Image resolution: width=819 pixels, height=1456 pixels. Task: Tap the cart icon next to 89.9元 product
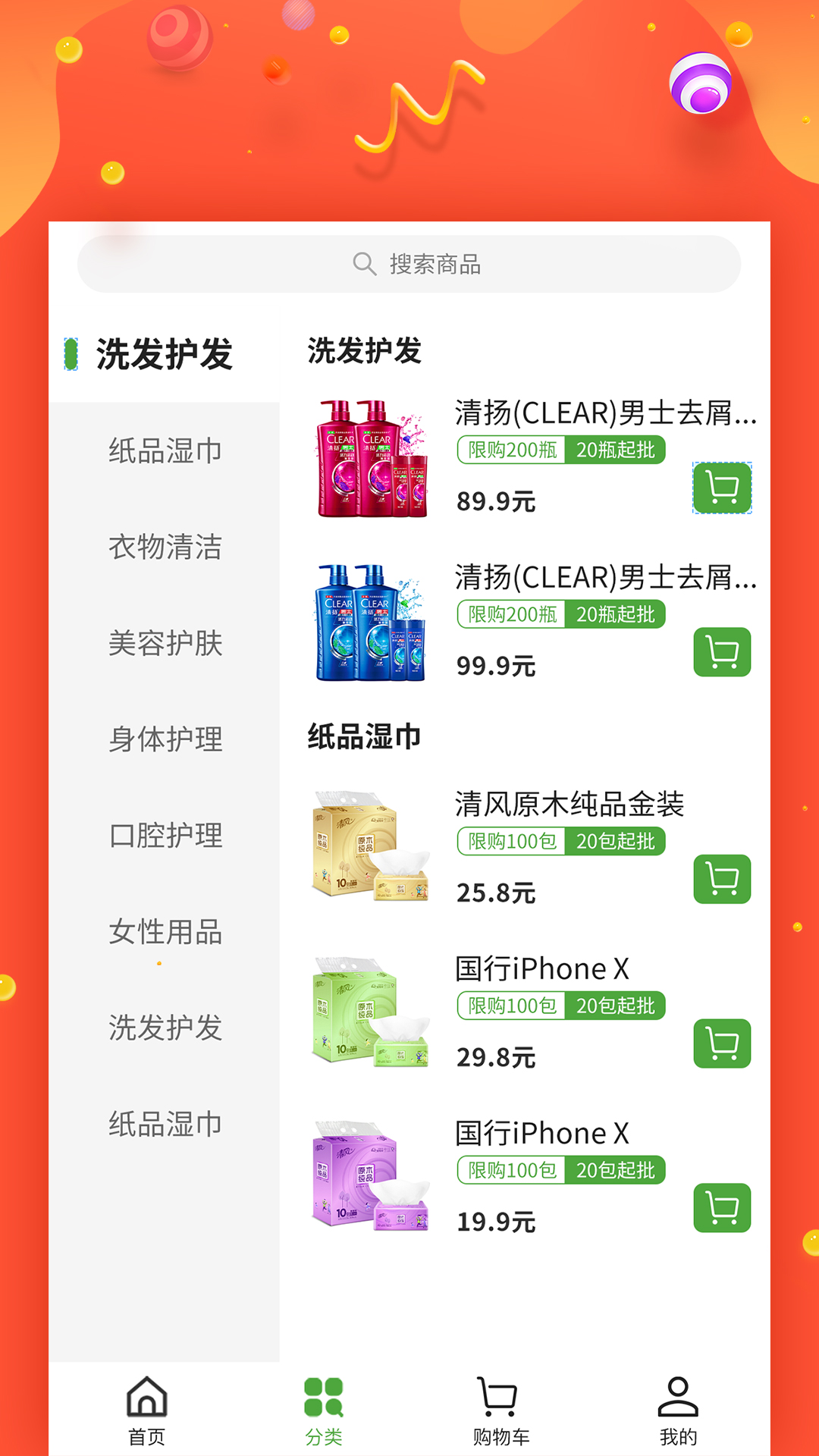721,489
